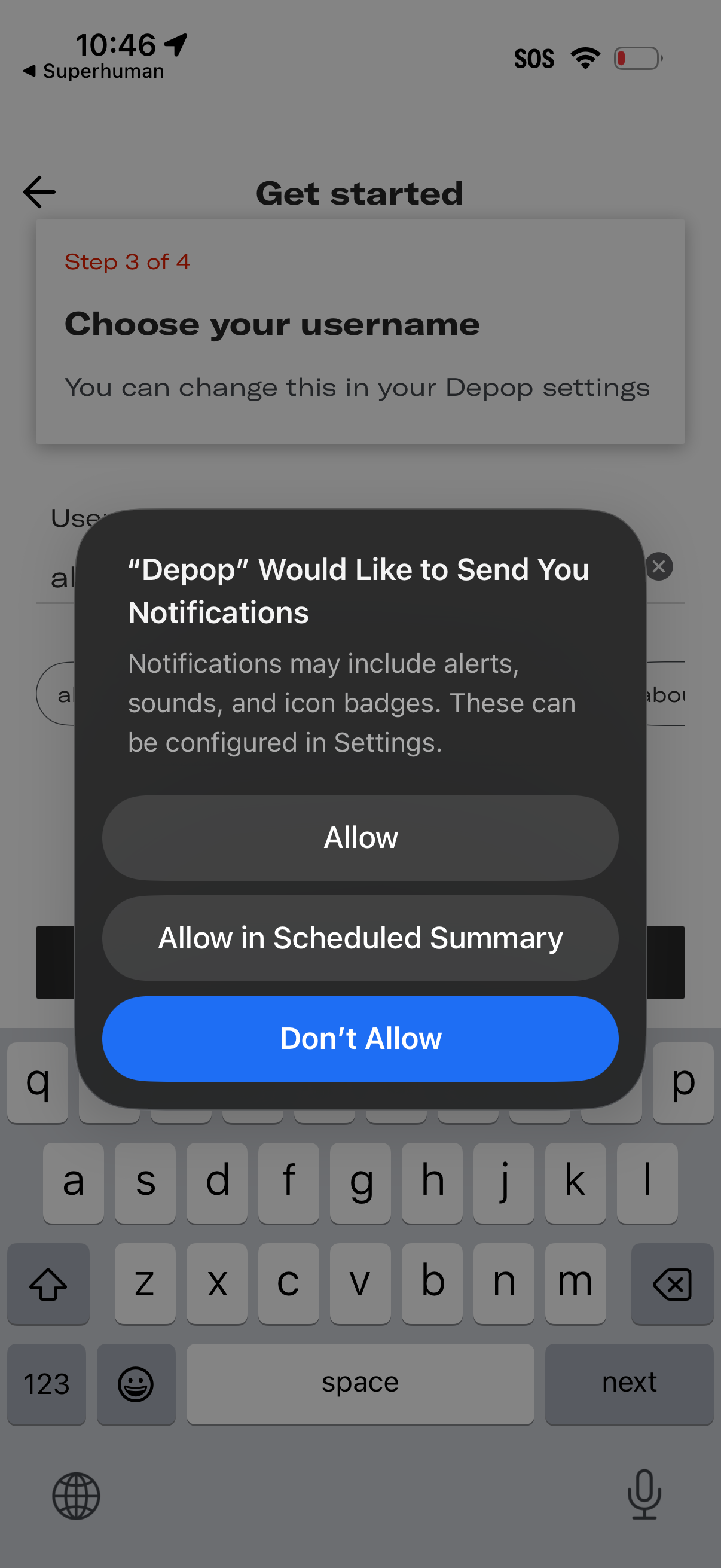Screen dimensions: 721x1568
Task: Tap the next key on keyboard
Action: pos(628,1383)
